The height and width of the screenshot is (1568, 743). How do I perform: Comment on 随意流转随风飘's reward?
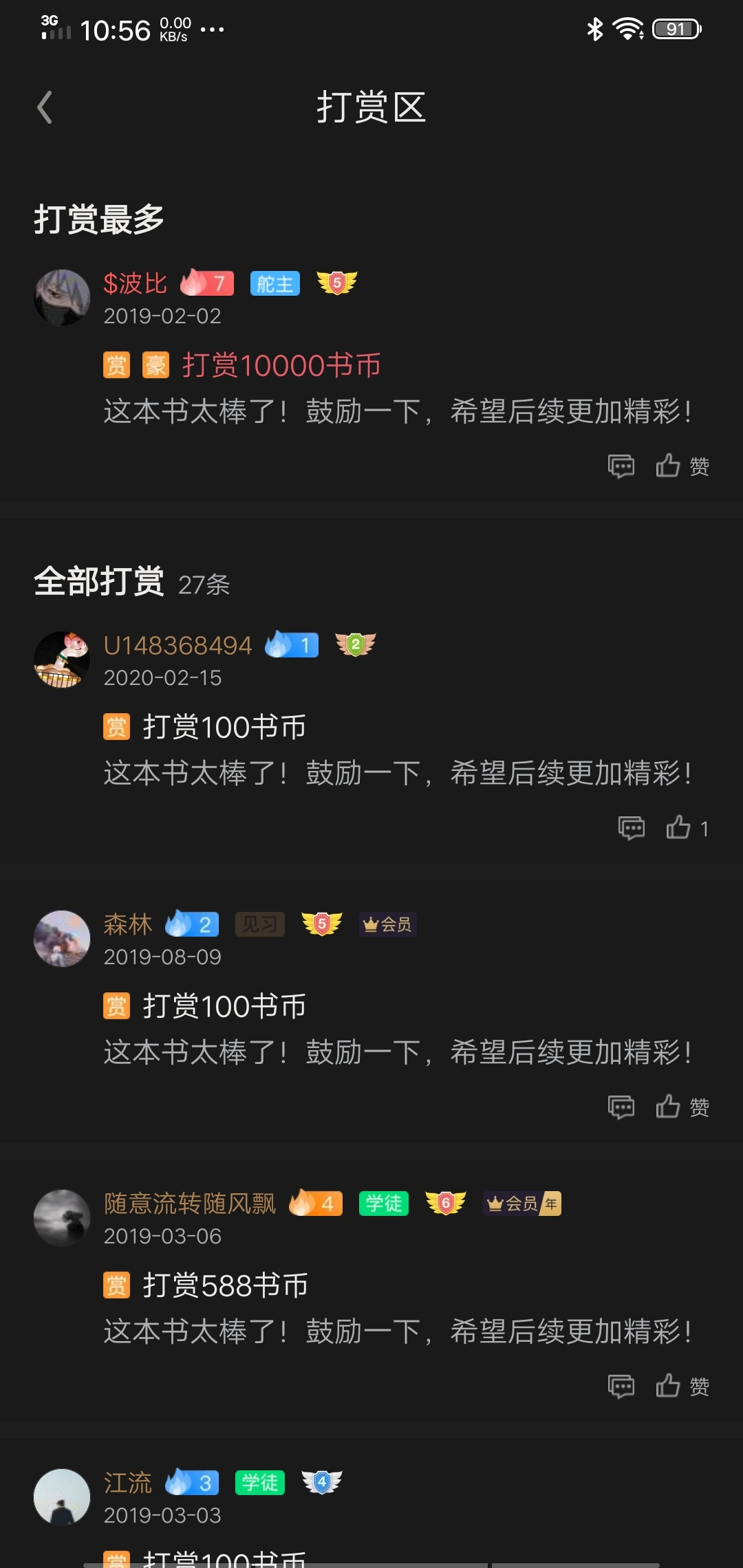(621, 1386)
